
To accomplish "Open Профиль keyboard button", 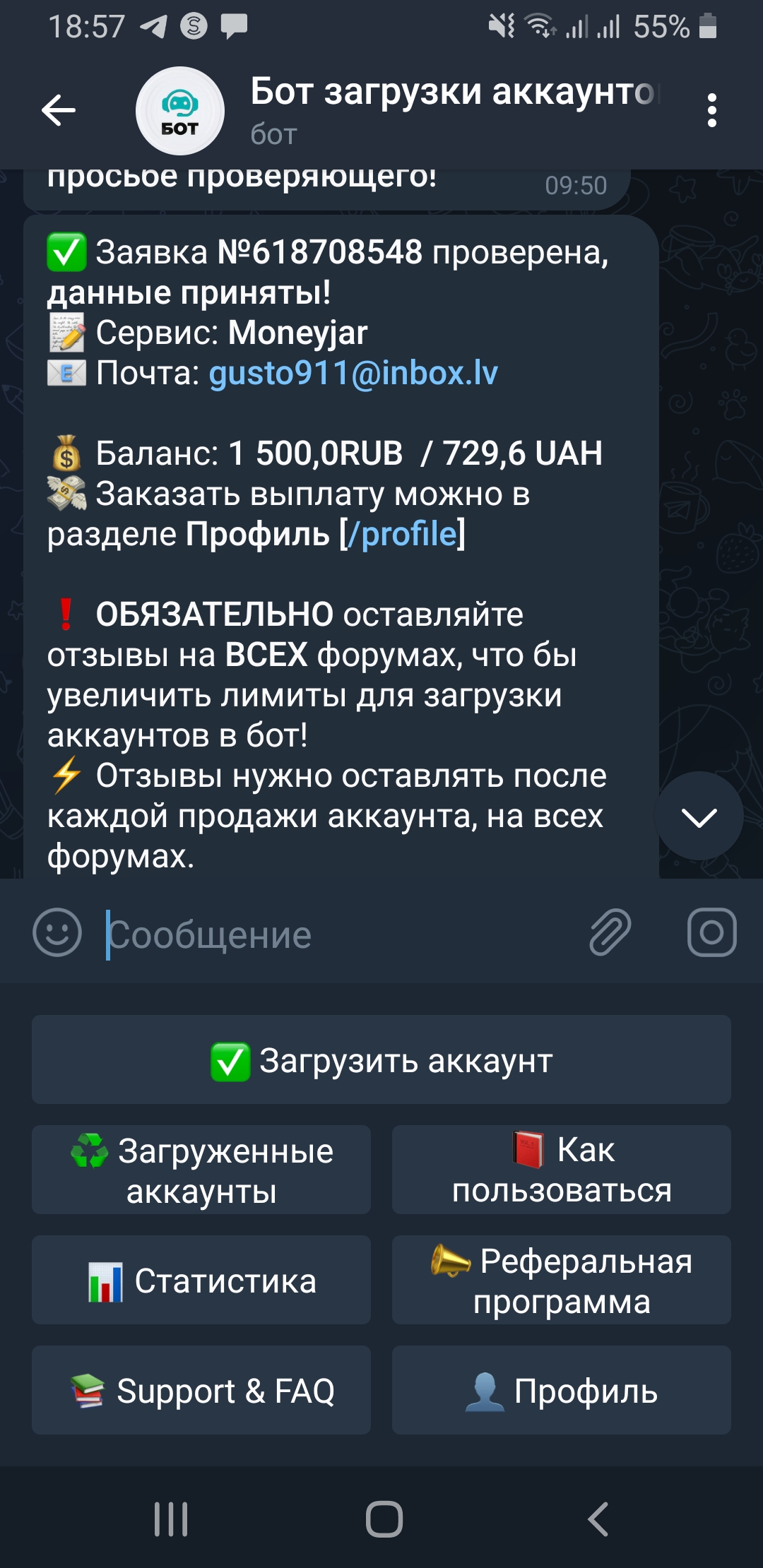I will 562,1391.
